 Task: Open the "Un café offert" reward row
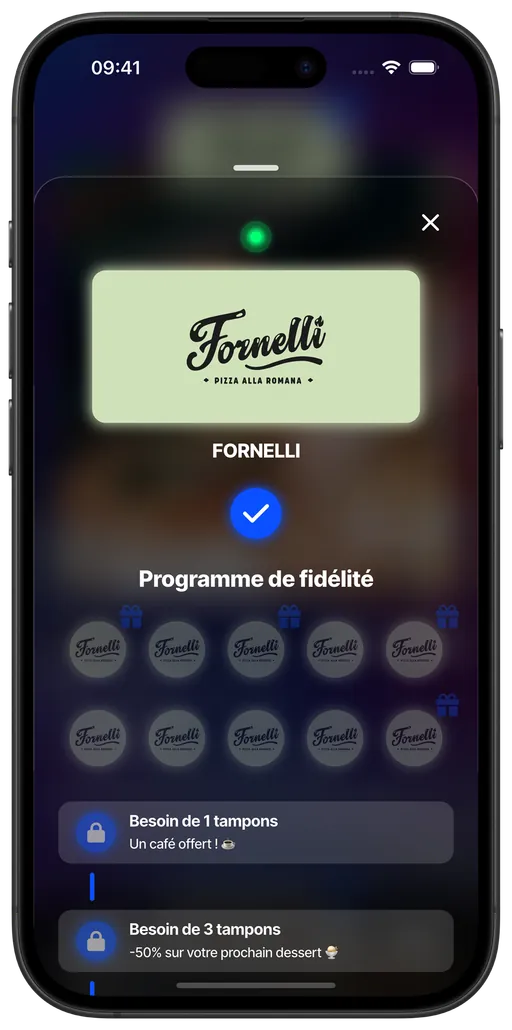tap(256, 832)
